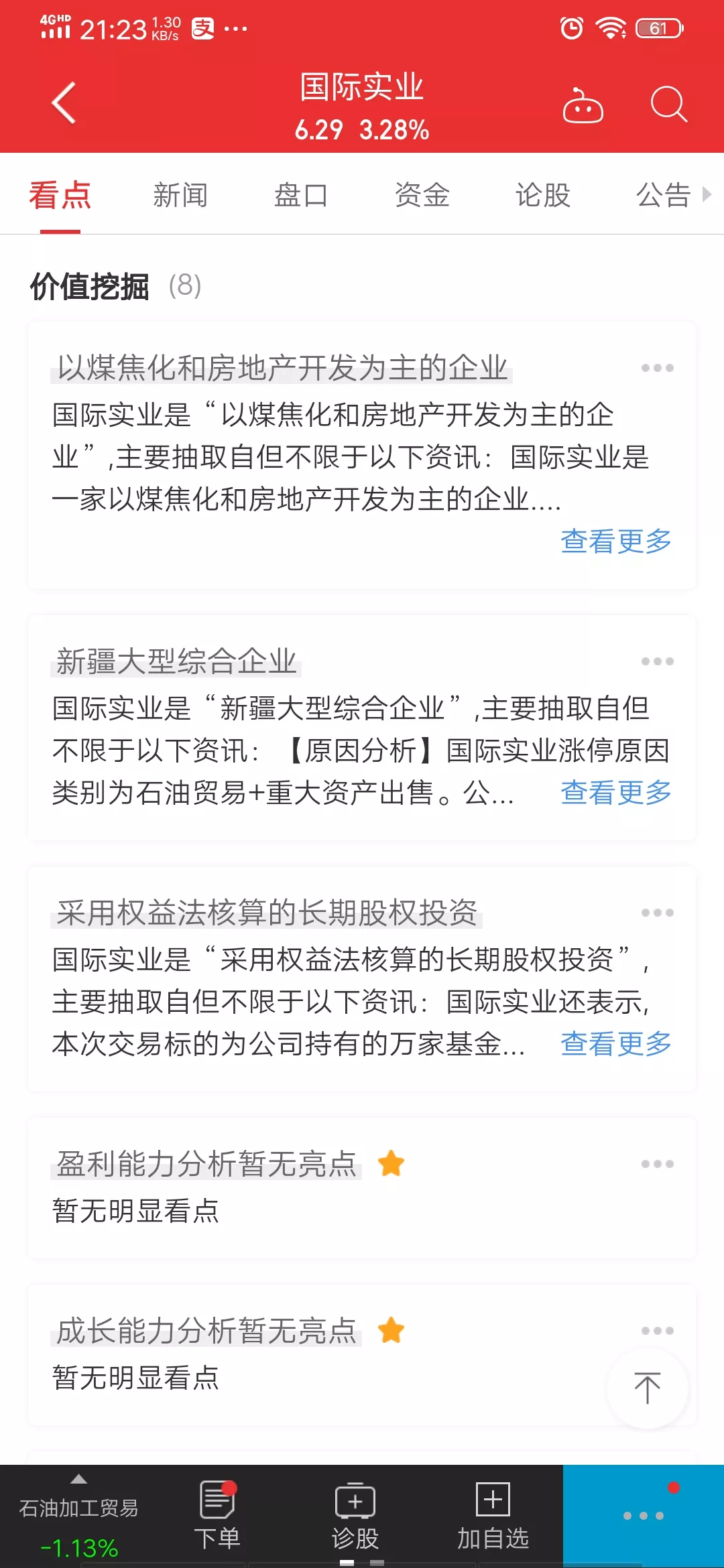
Task: Open 诊股 stock diagnosis
Action: (355, 1516)
